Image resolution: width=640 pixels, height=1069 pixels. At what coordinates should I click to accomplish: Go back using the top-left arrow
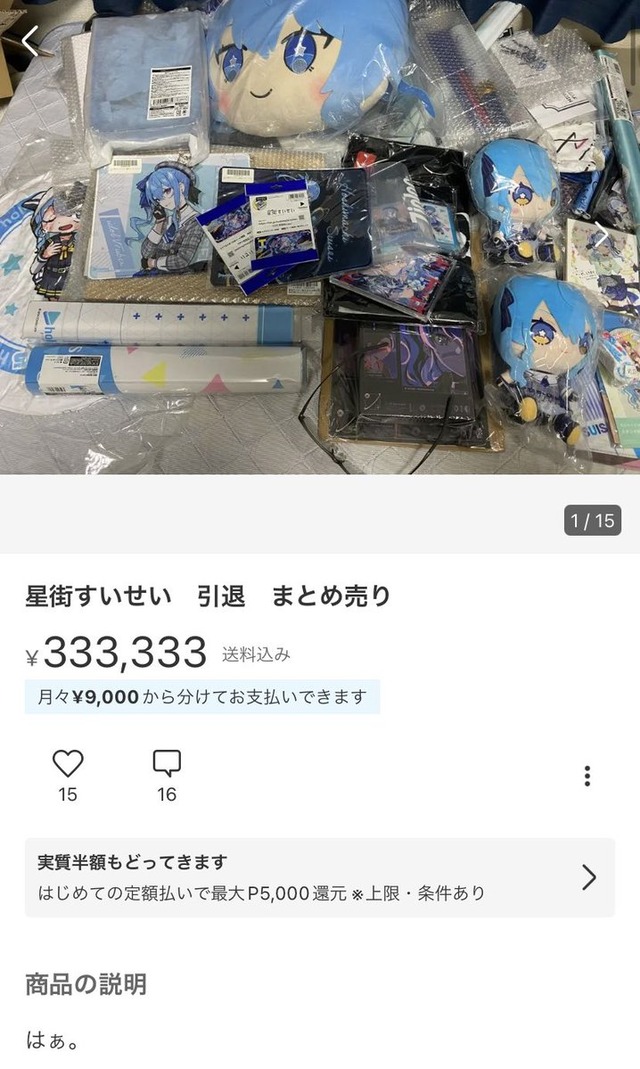tap(30, 41)
